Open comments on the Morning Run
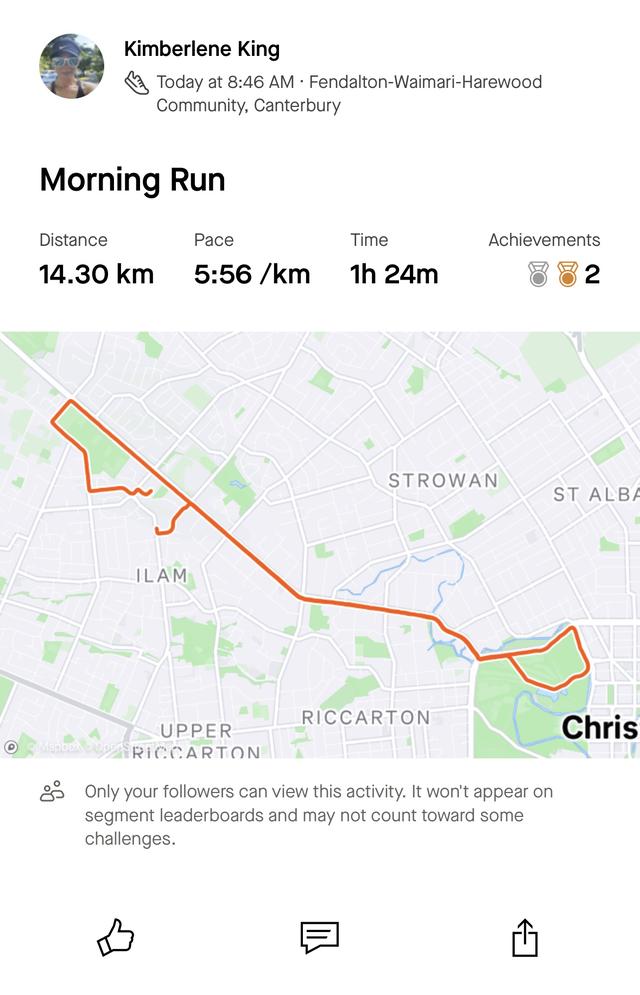This screenshot has height=995, width=640. coord(320,938)
